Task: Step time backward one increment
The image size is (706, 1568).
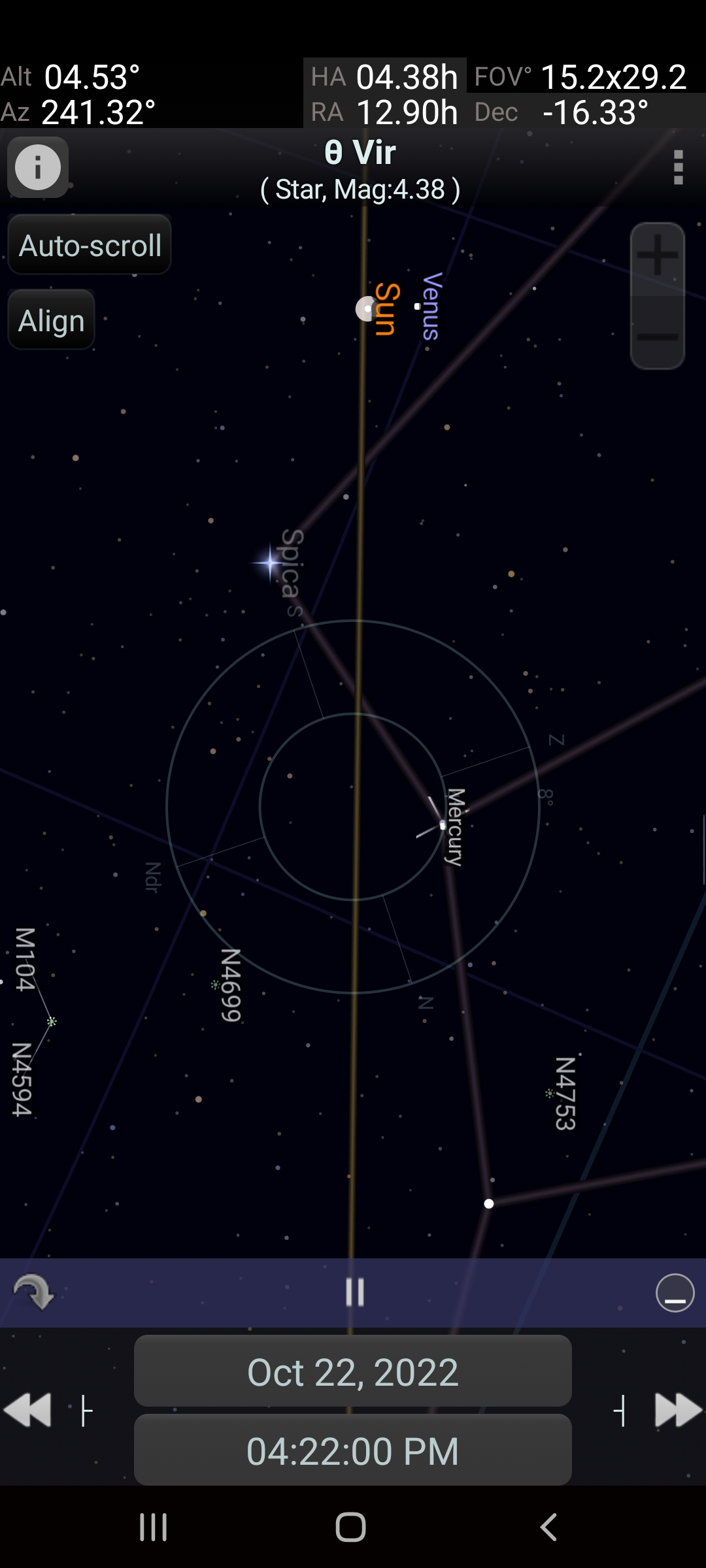Action: pos(86,1410)
